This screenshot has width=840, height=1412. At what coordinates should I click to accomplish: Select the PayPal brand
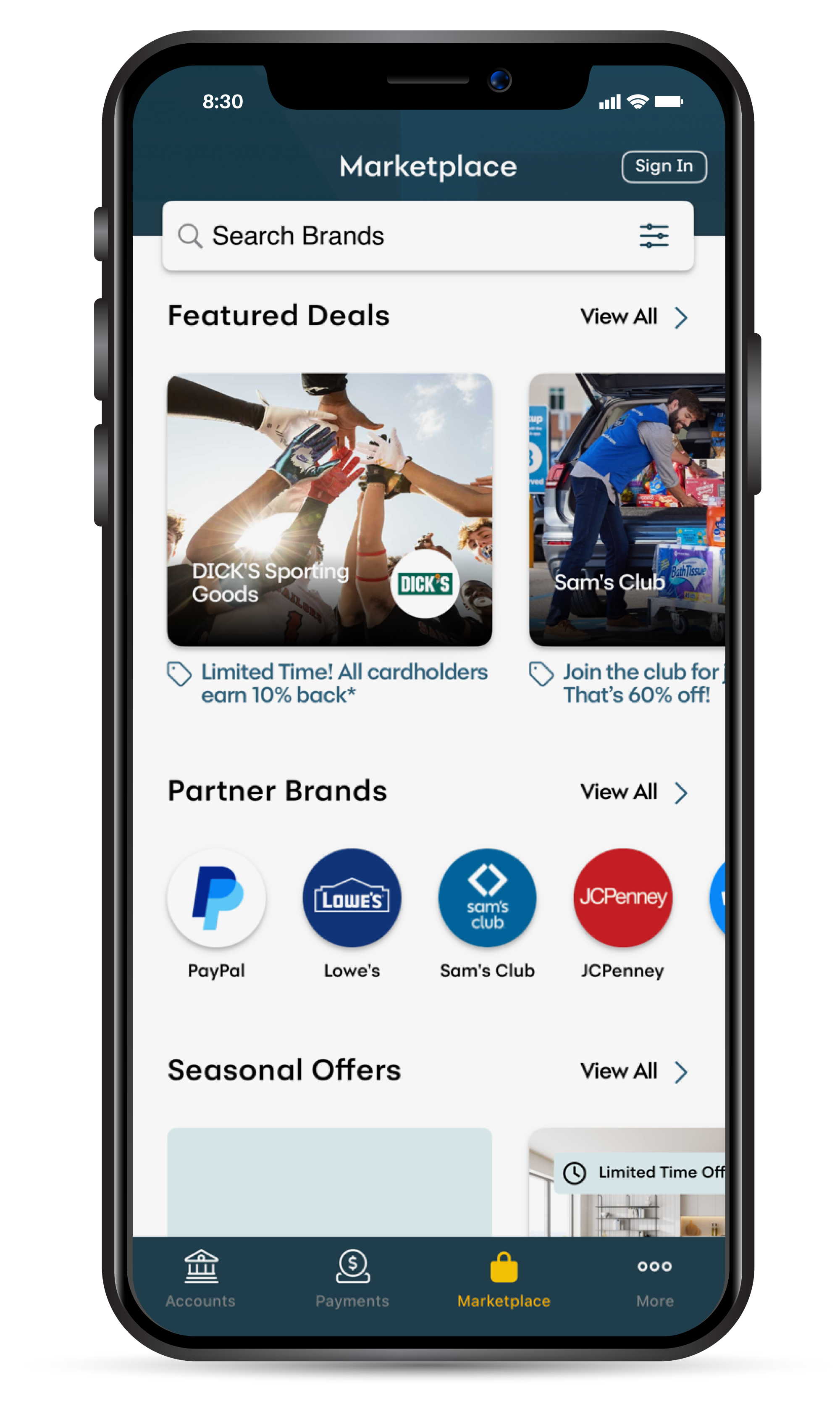point(216,898)
